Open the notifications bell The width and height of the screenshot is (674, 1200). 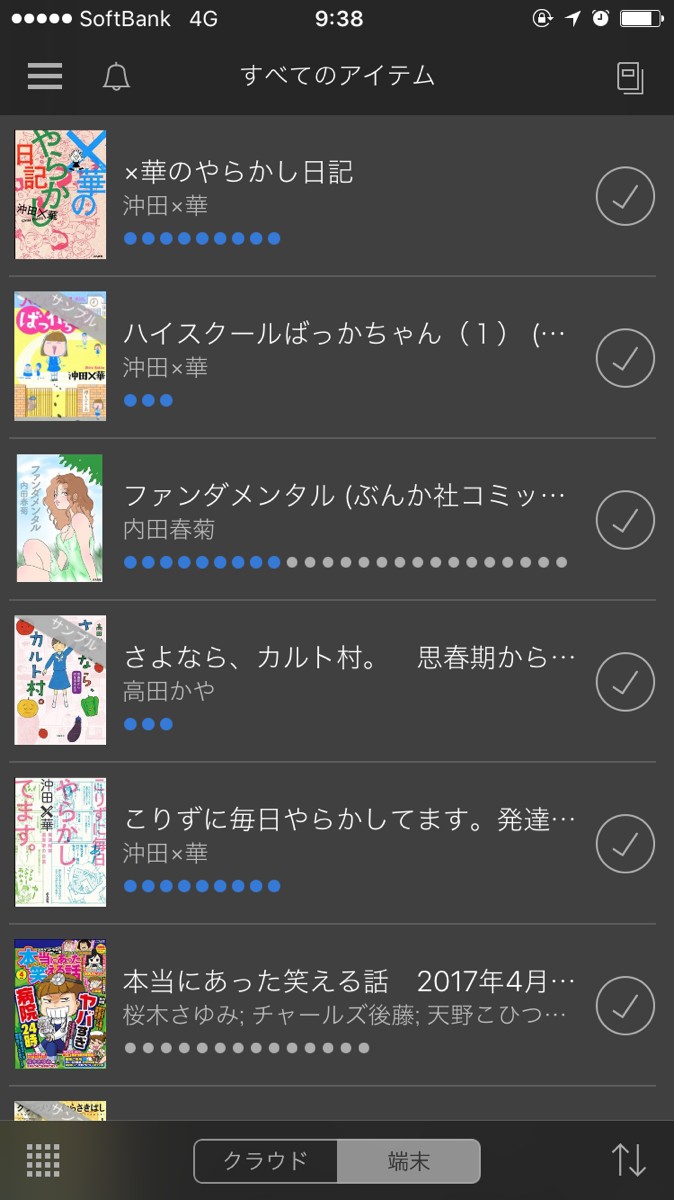tap(117, 76)
